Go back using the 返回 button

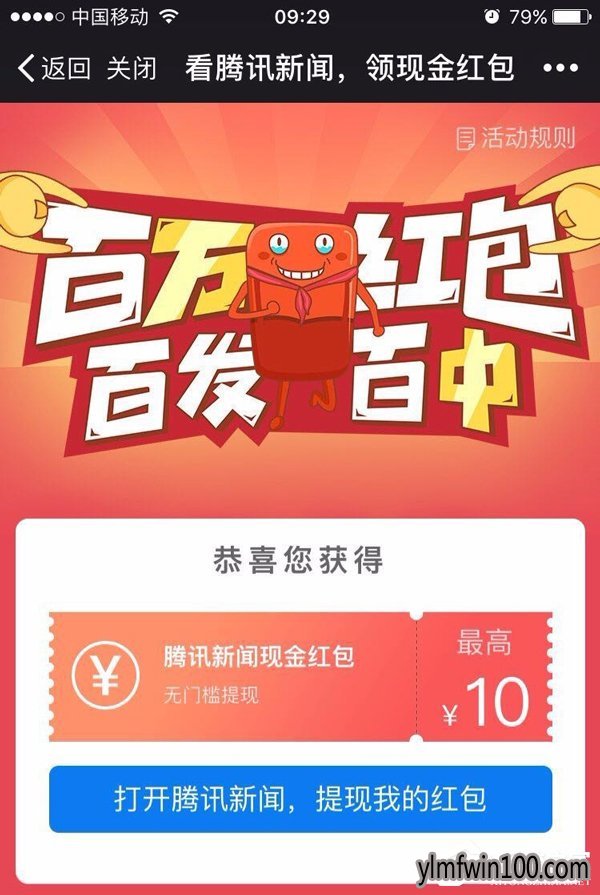pos(54,69)
